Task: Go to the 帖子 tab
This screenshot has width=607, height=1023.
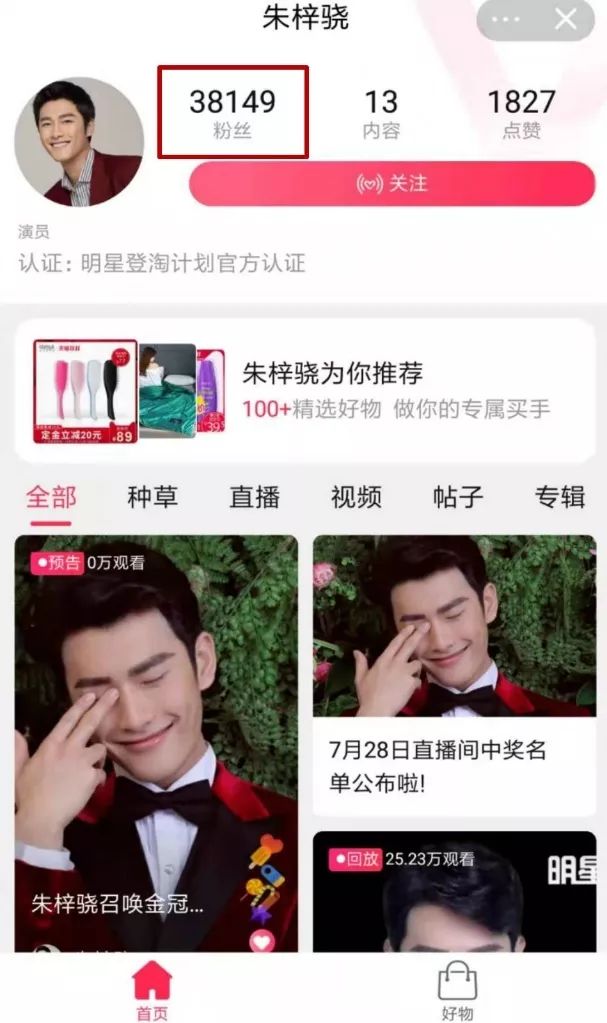Action: click(458, 497)
